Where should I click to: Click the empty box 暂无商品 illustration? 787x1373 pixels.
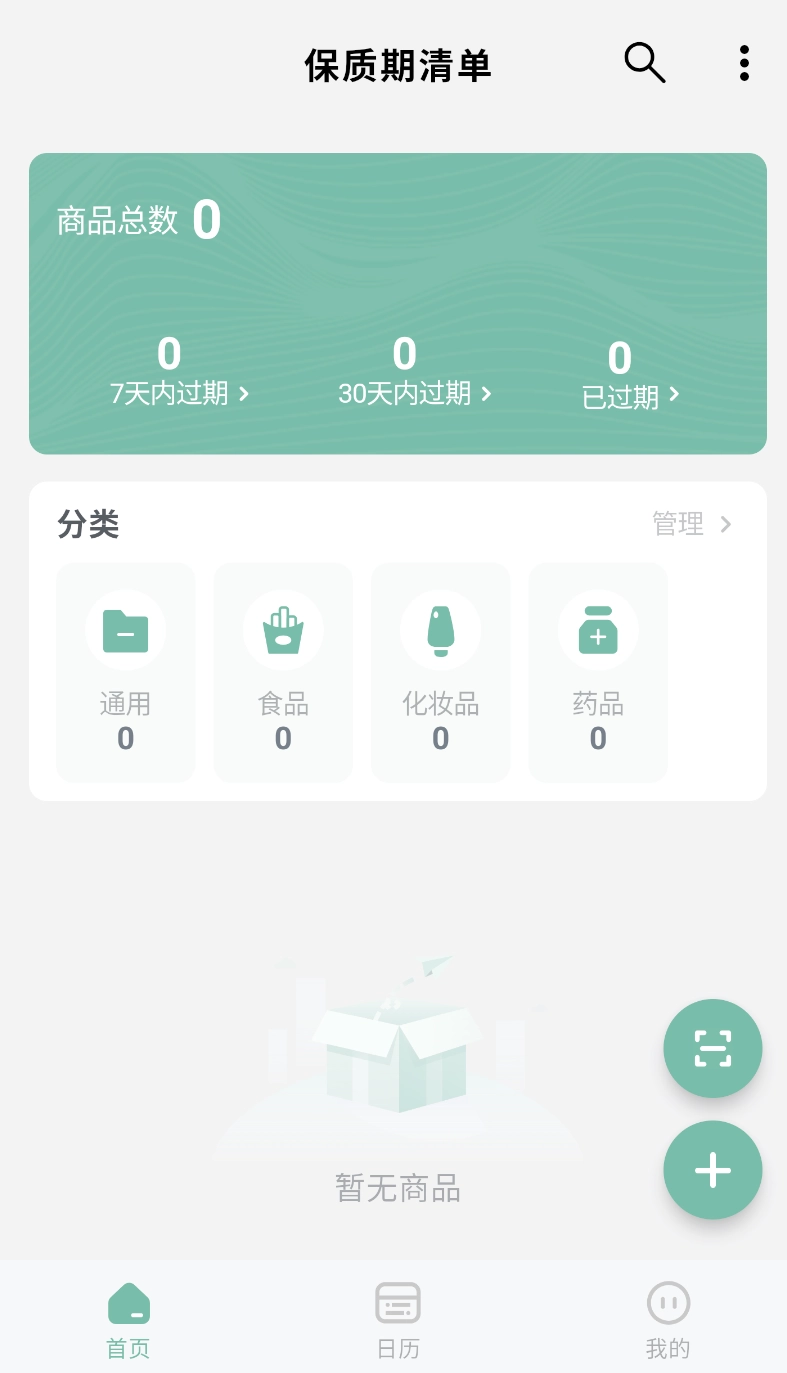tap(397, 1060)
